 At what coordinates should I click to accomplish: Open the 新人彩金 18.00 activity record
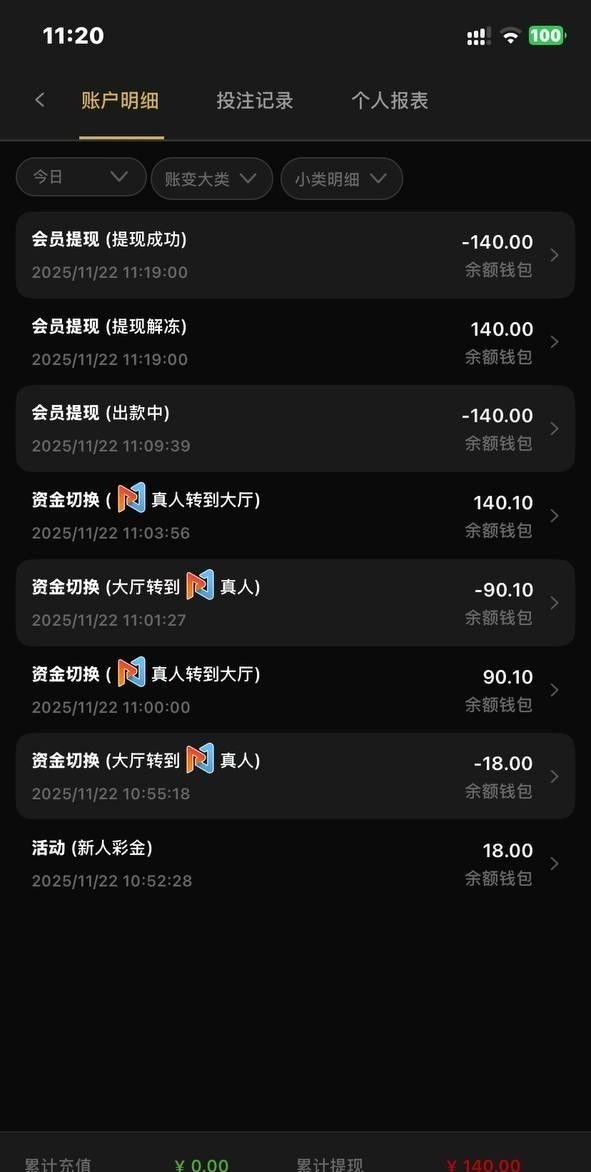point(295,863)
